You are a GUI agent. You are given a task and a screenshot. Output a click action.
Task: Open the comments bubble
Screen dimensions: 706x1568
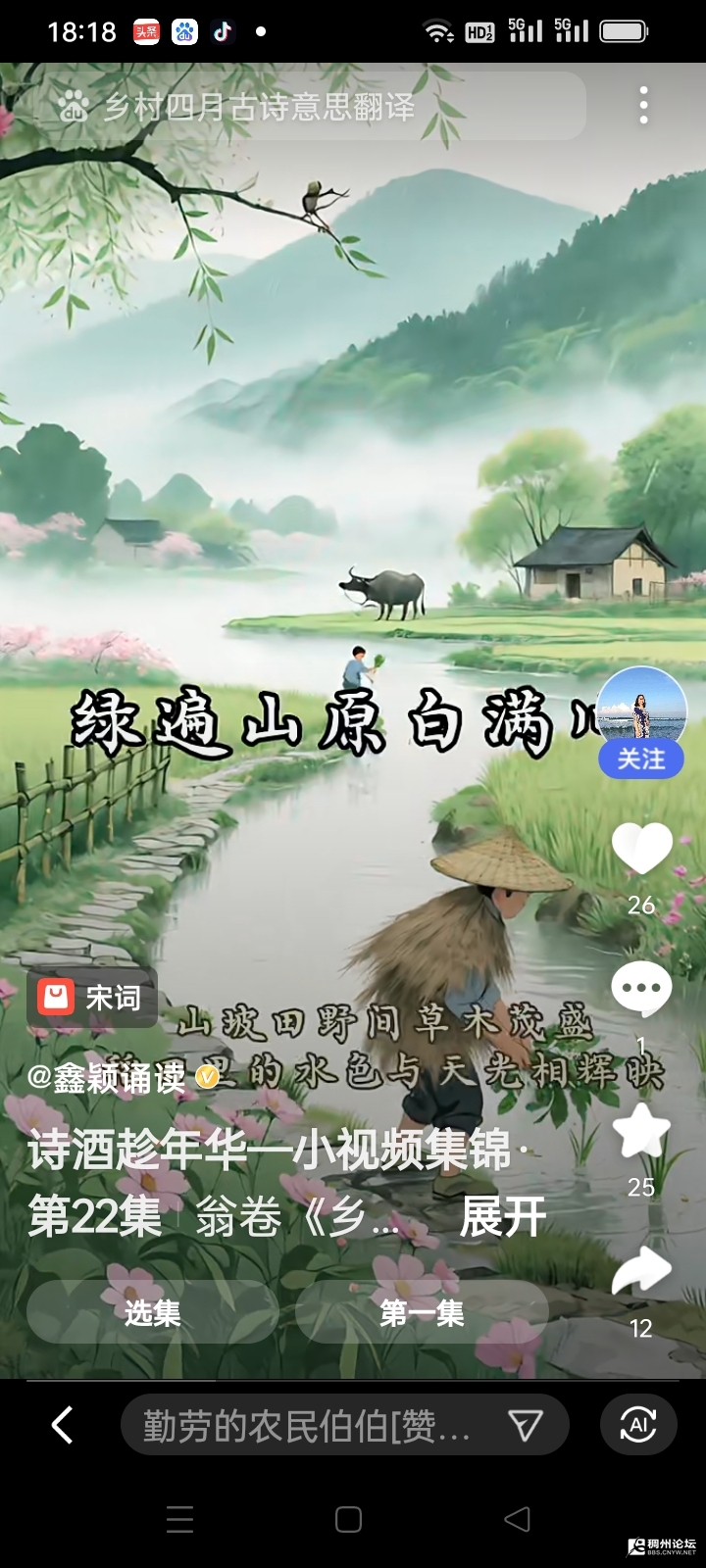[x=641, y=990]
